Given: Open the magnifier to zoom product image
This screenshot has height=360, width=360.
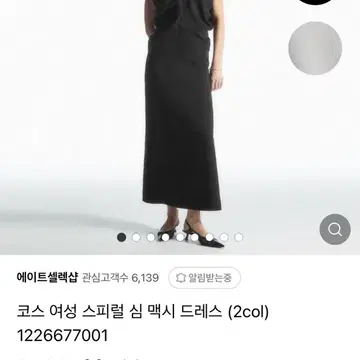Looking at the screenshot, I should click(335, 229).
